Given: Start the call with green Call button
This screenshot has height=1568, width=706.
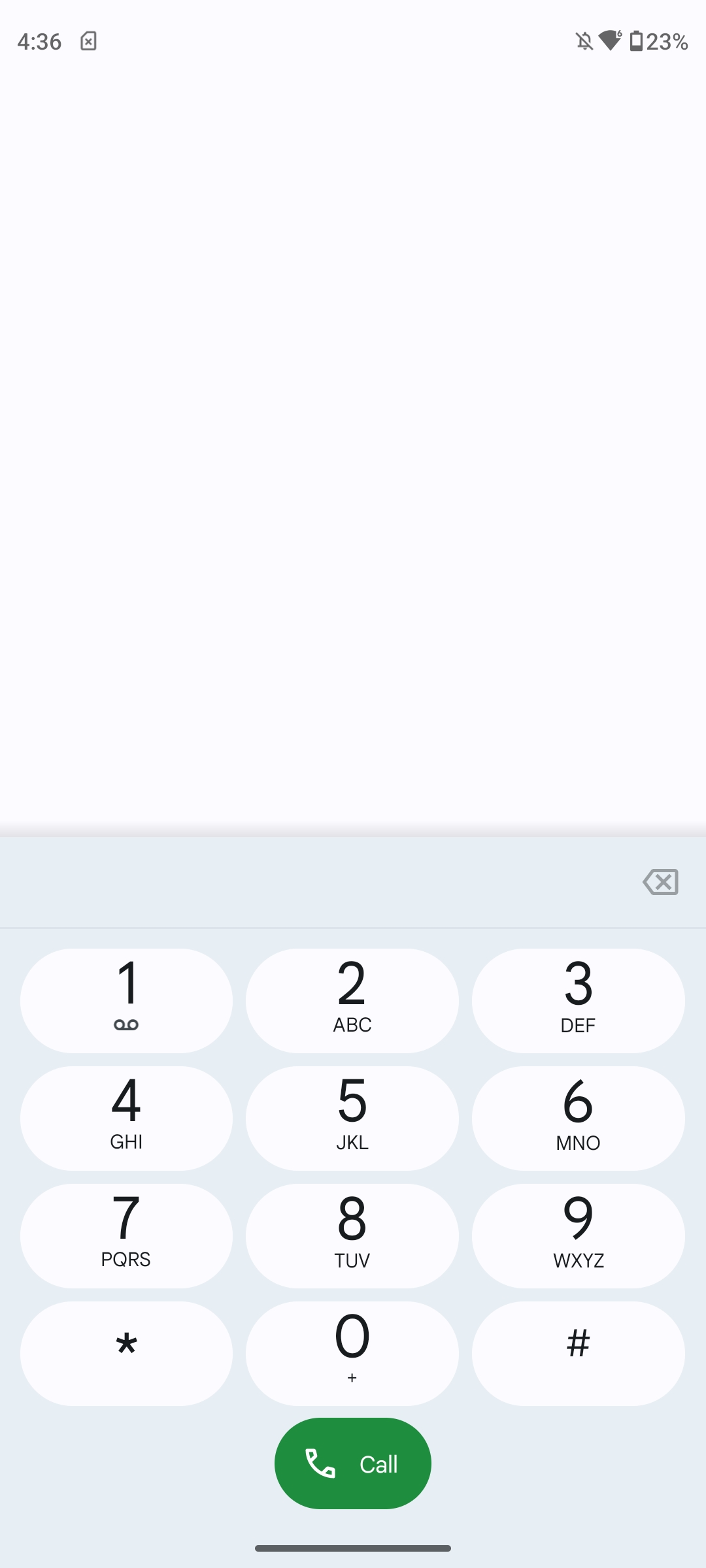Looking at the screenshot, I should point(353,1463).
